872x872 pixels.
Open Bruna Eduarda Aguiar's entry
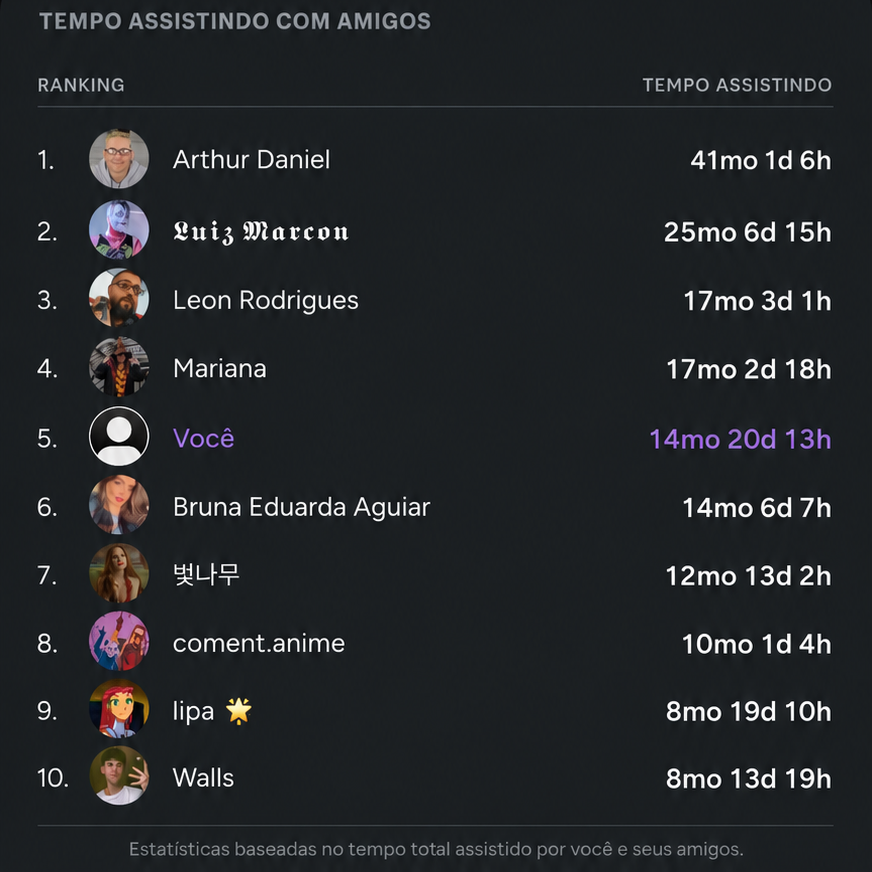point(435,506)
